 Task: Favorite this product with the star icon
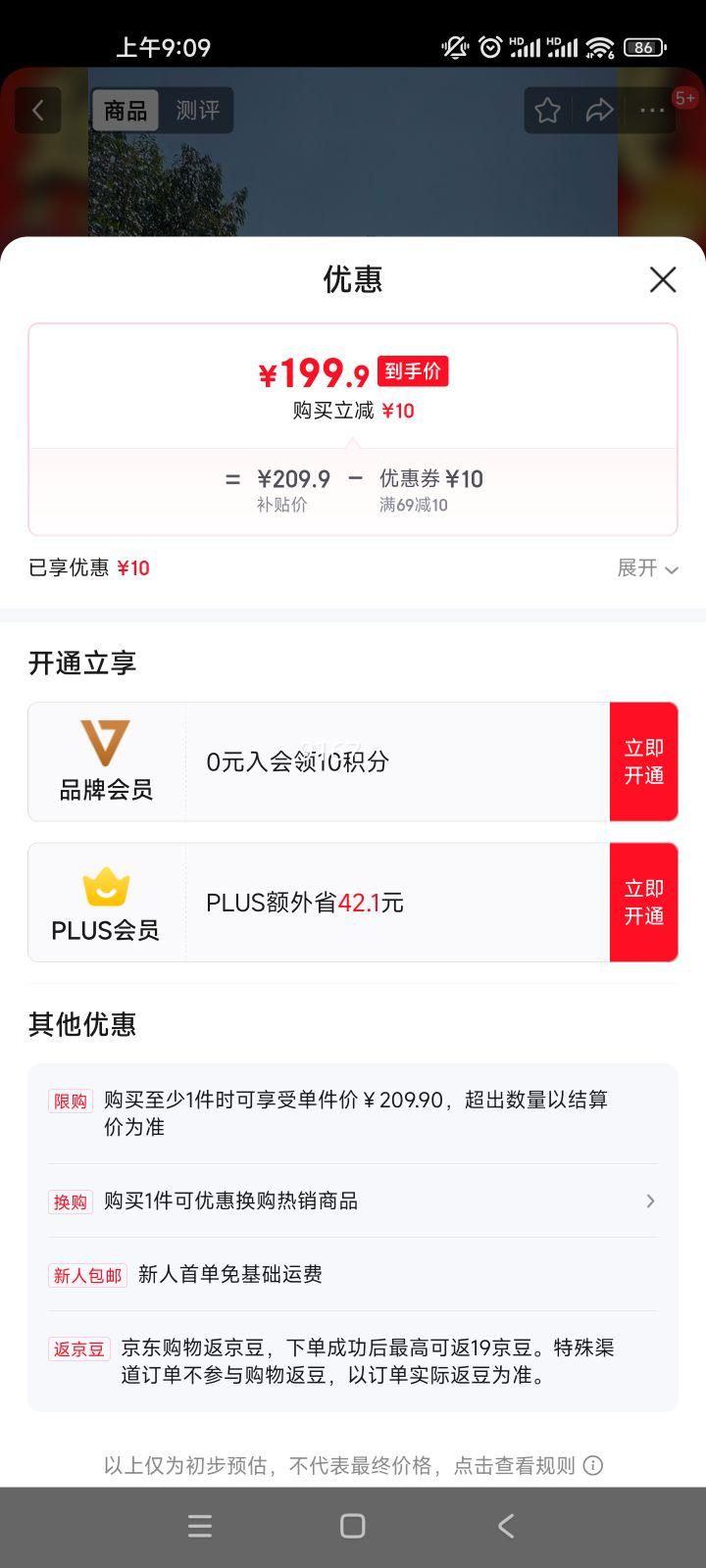tap(547, 110)
